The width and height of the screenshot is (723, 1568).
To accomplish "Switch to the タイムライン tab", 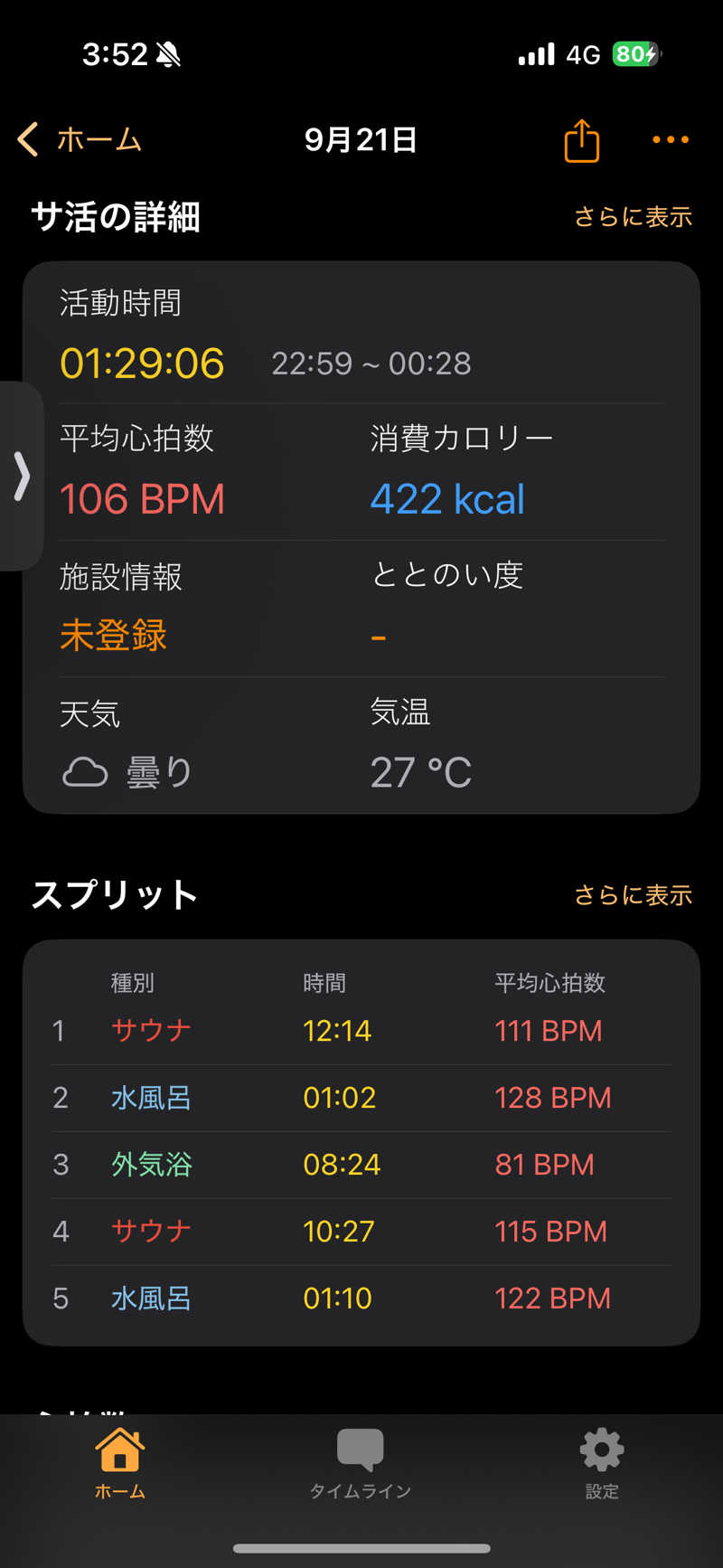I will [x=361, y=1464].
